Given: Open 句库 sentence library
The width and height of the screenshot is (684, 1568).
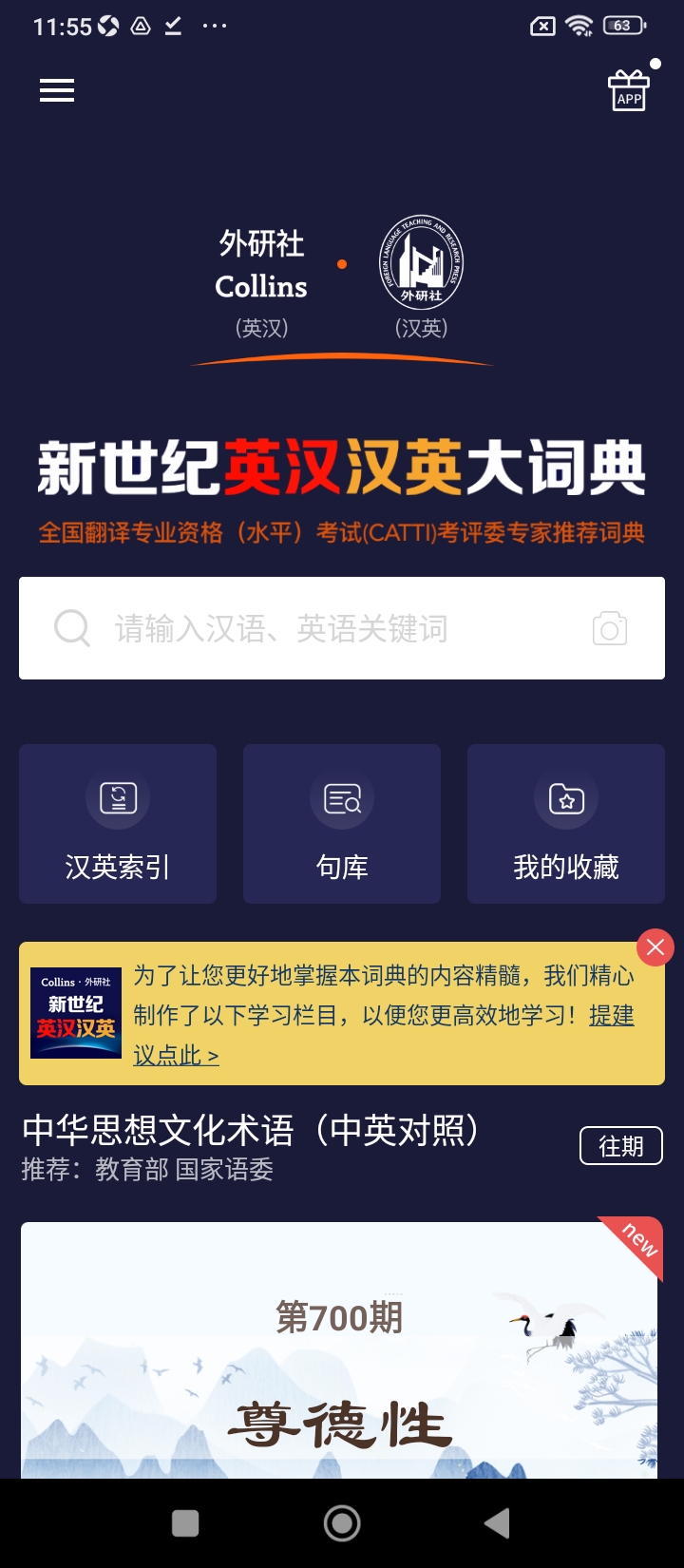Looking at the screenshot, I should 342,823.
